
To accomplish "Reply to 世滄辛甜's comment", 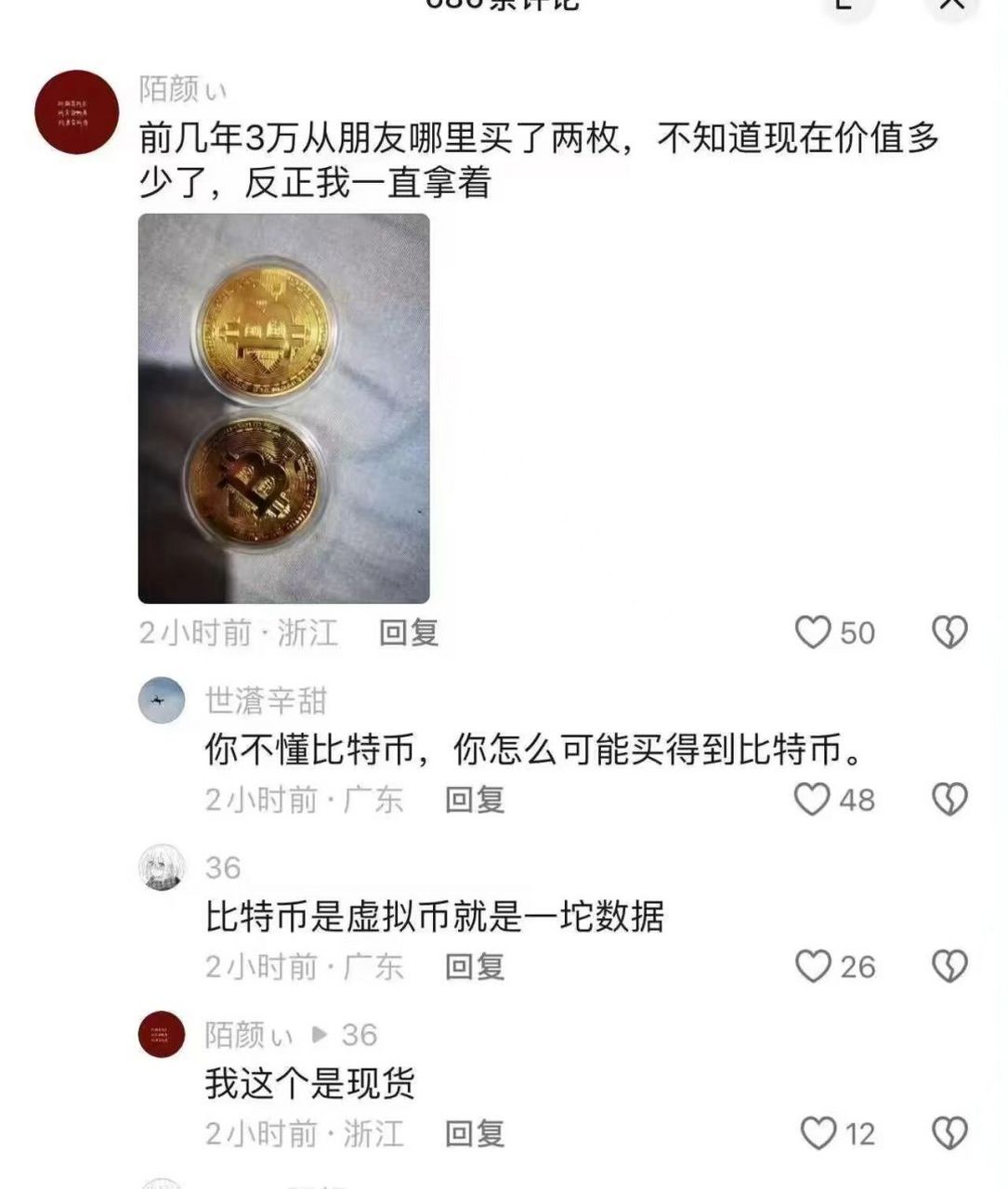I will (x=475, y=800).
